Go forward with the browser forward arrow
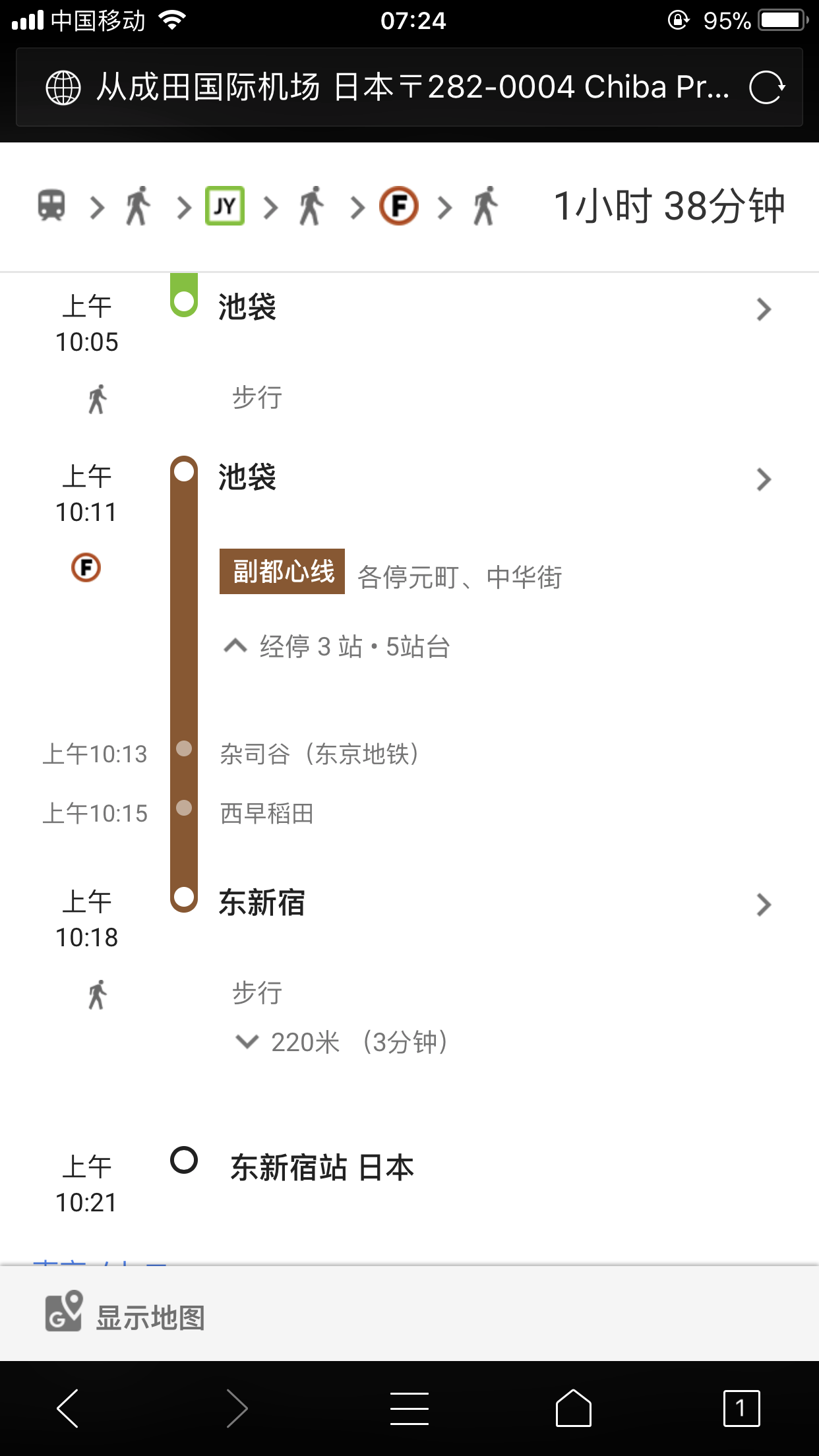The image size is (819, 1456). [237, 1408]
